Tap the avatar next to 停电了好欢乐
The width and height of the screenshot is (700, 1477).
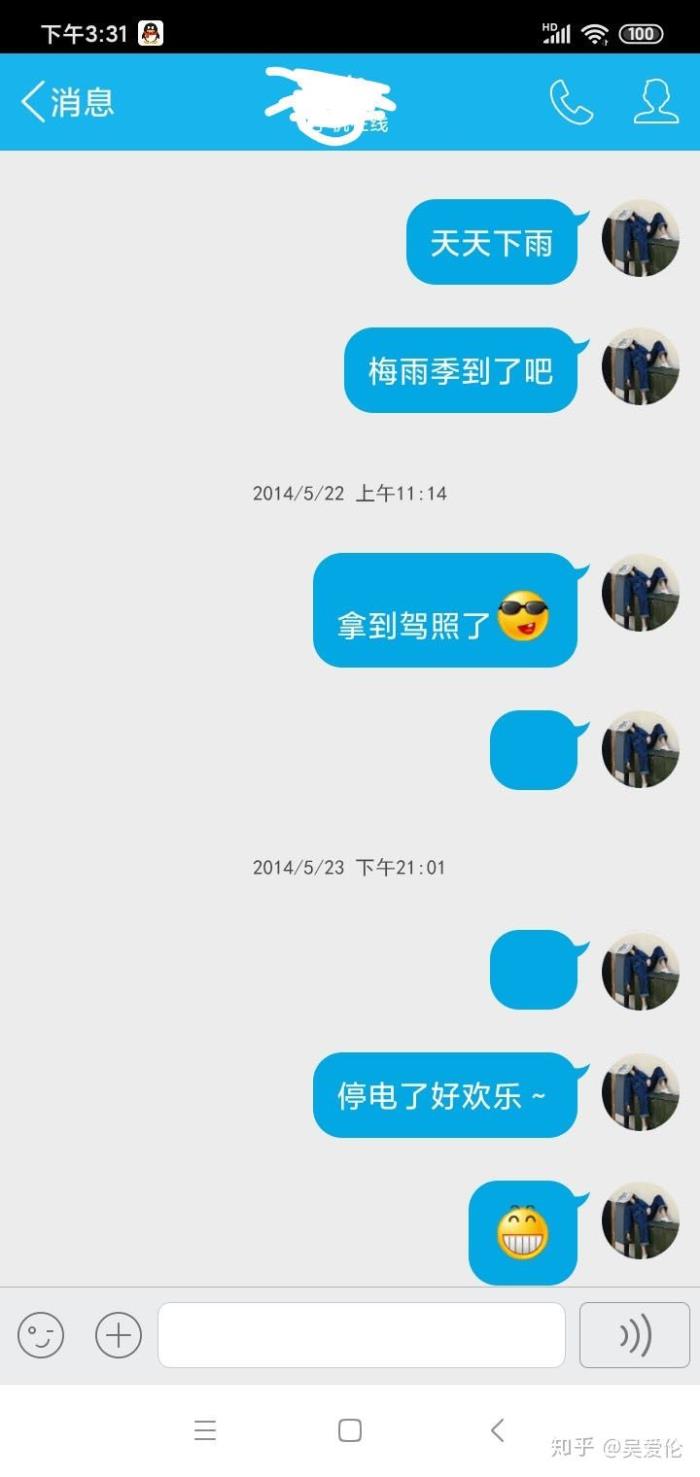pos(640,1092)
